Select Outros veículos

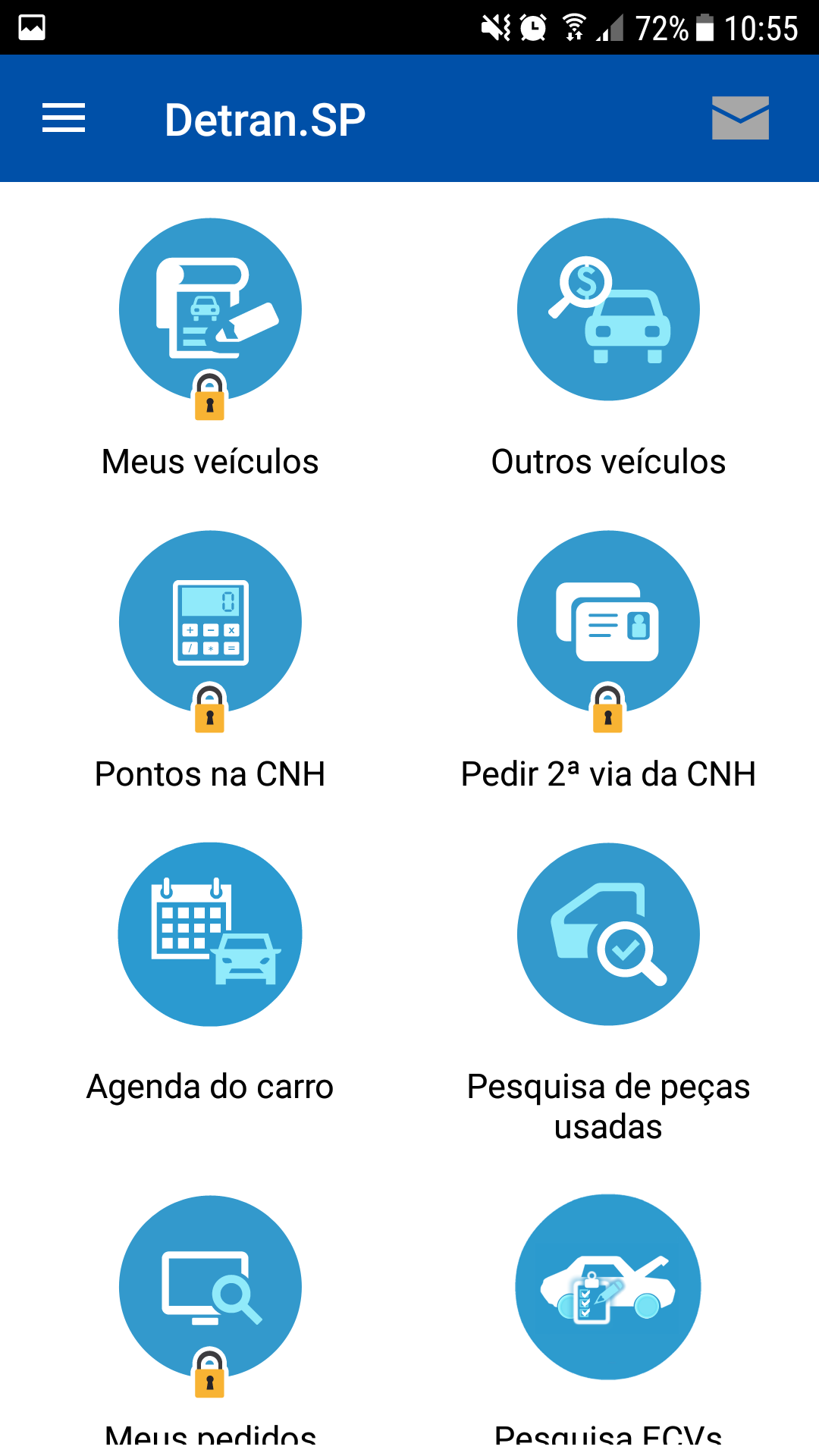pyautogui.click(x=608, y=311)
